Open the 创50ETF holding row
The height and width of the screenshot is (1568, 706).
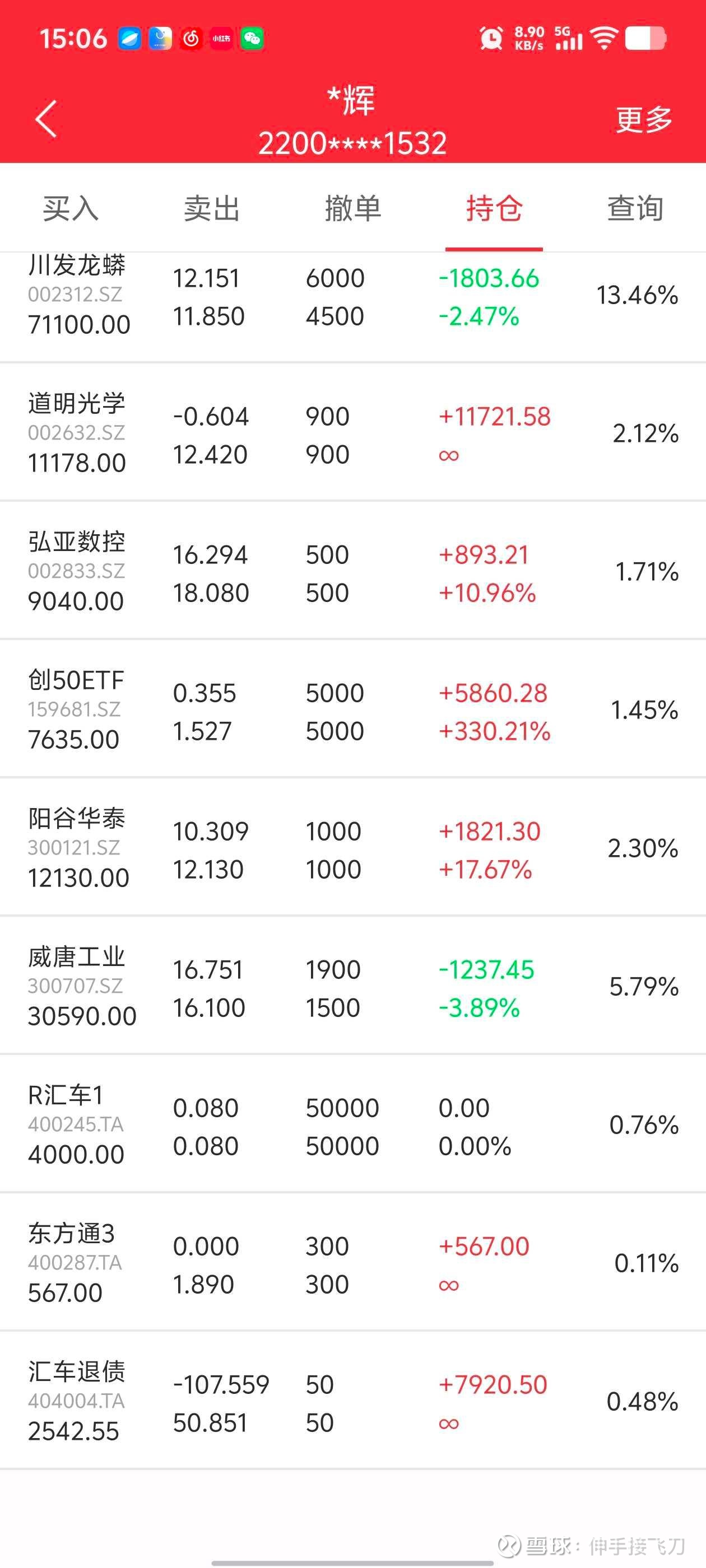[x=352, y=710]
